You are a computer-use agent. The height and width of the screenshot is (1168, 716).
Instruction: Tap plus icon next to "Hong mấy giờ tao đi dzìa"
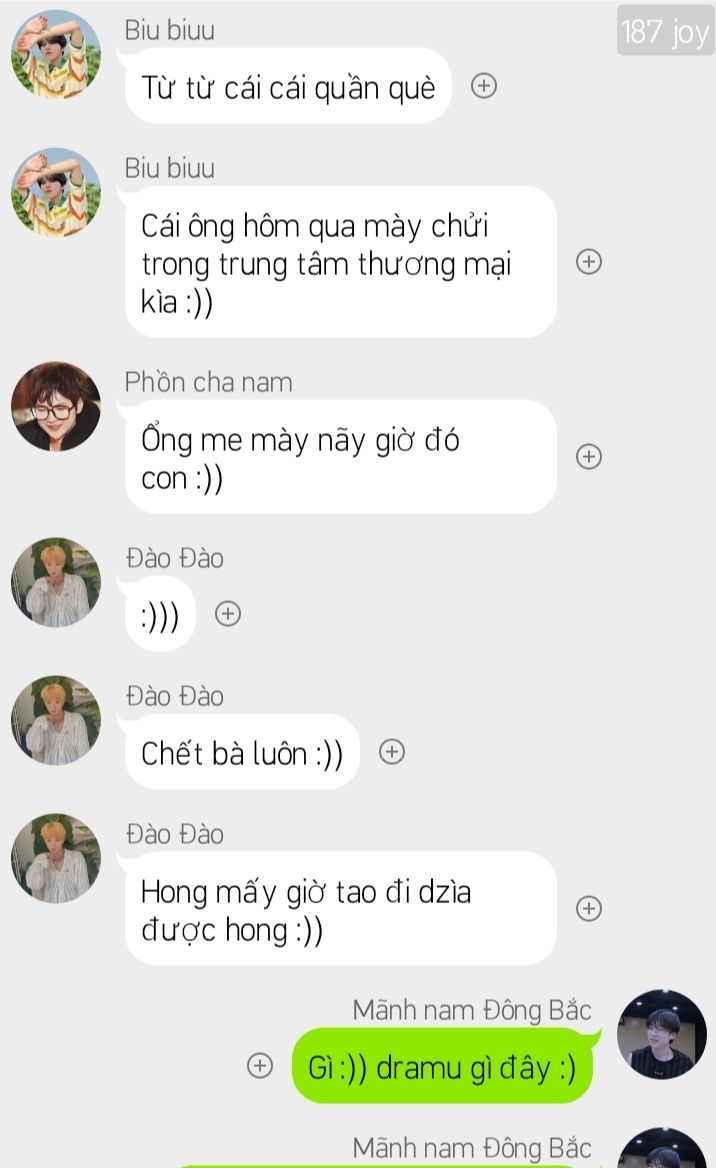(589, 908)
